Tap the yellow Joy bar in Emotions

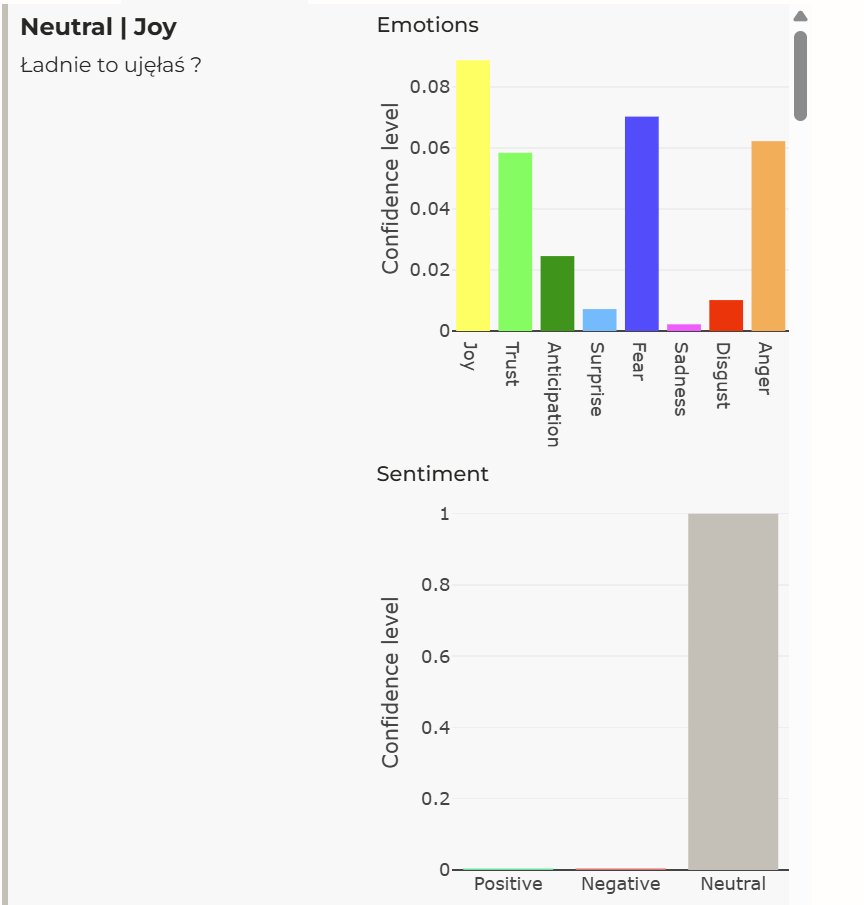473,196
